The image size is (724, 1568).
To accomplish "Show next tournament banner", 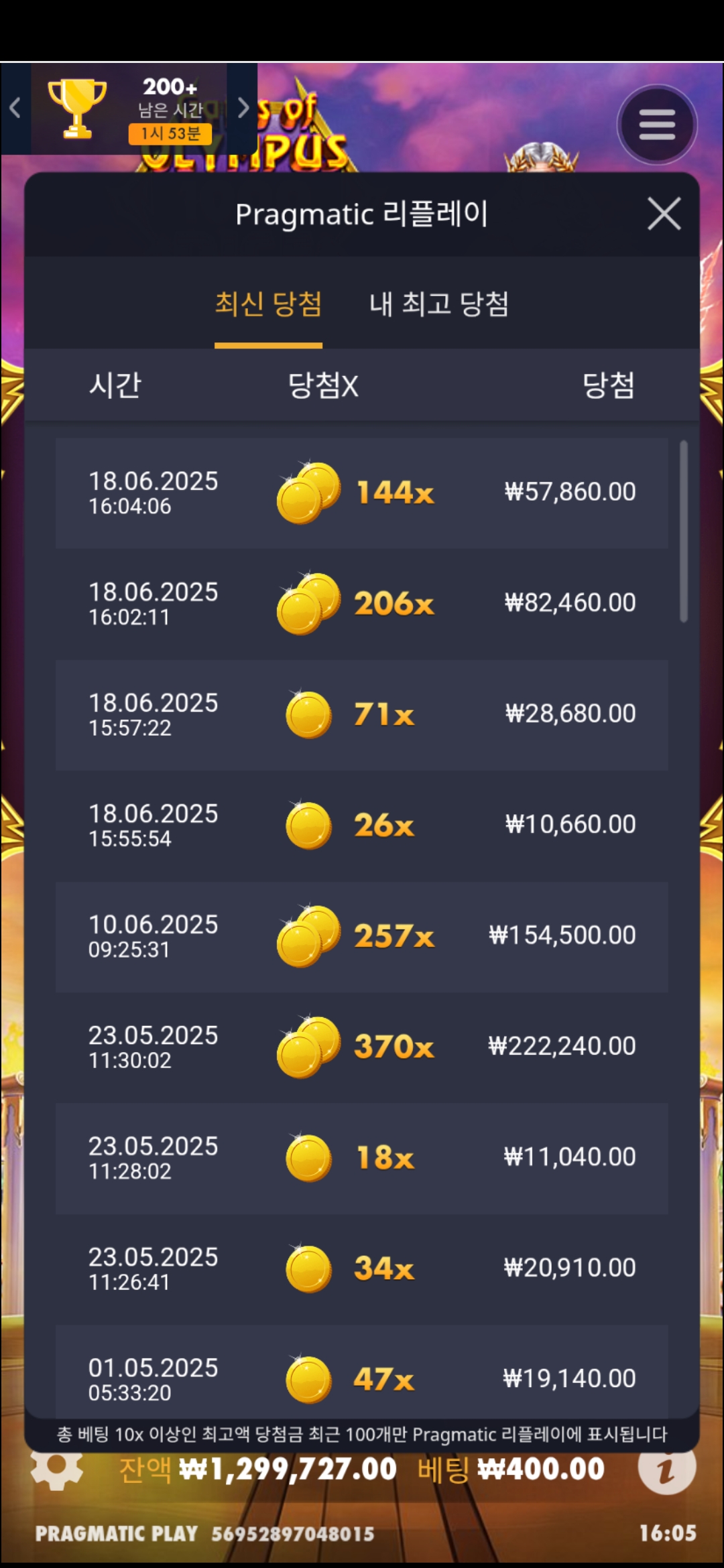I will coord(243,109).
